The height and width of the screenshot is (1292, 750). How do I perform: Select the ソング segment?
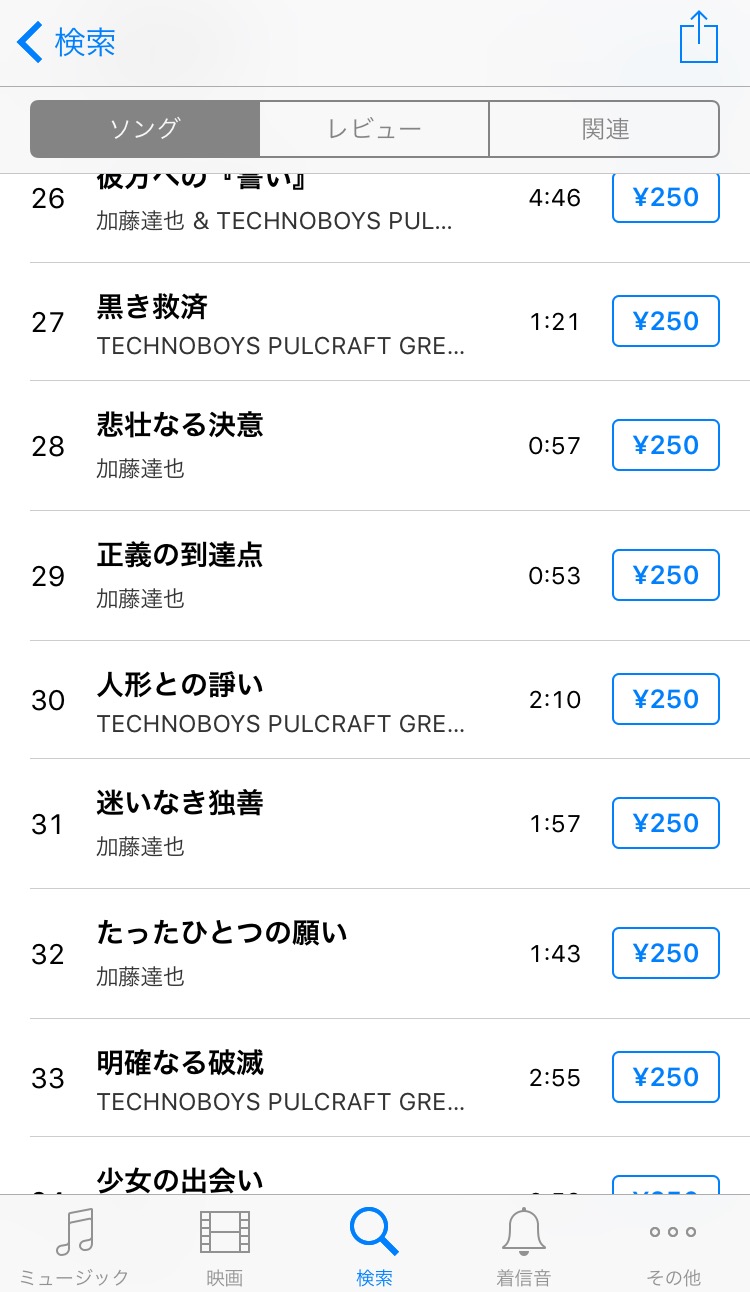coord(145,129)
